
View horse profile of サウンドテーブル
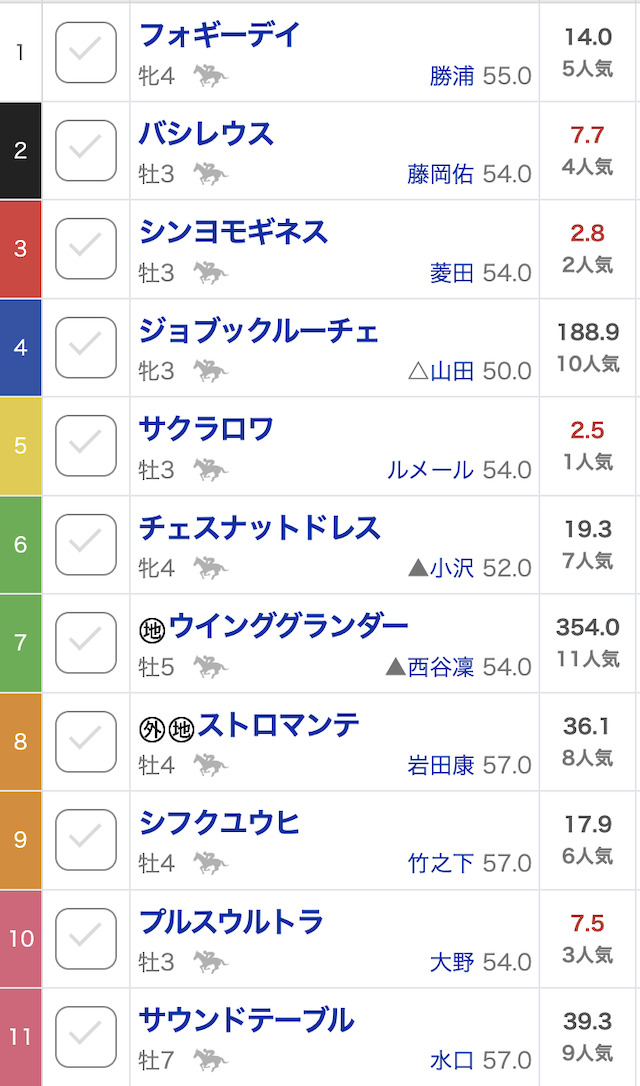[247, 1020]
